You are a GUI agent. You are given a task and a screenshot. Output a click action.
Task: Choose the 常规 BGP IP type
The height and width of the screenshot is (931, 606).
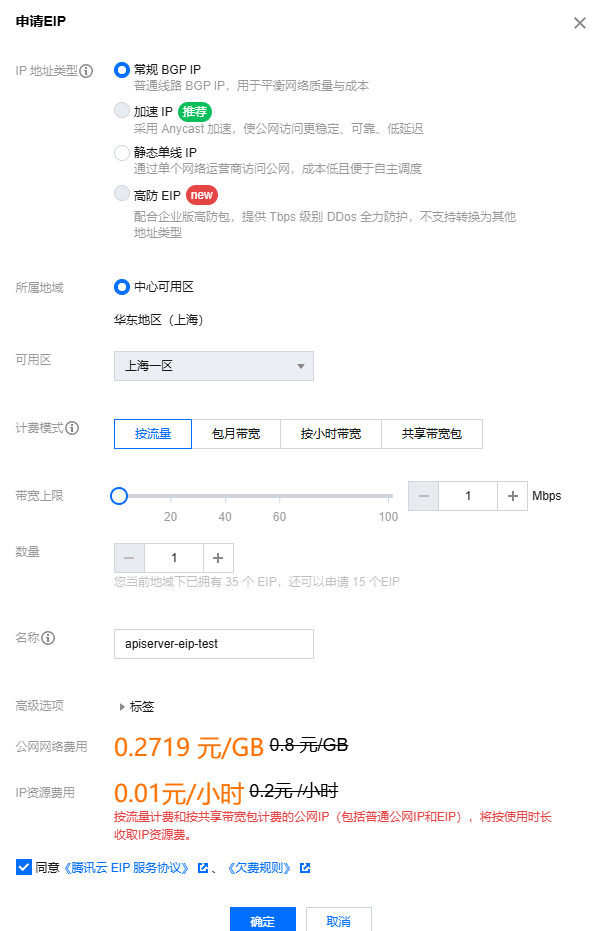click(122, 69)
